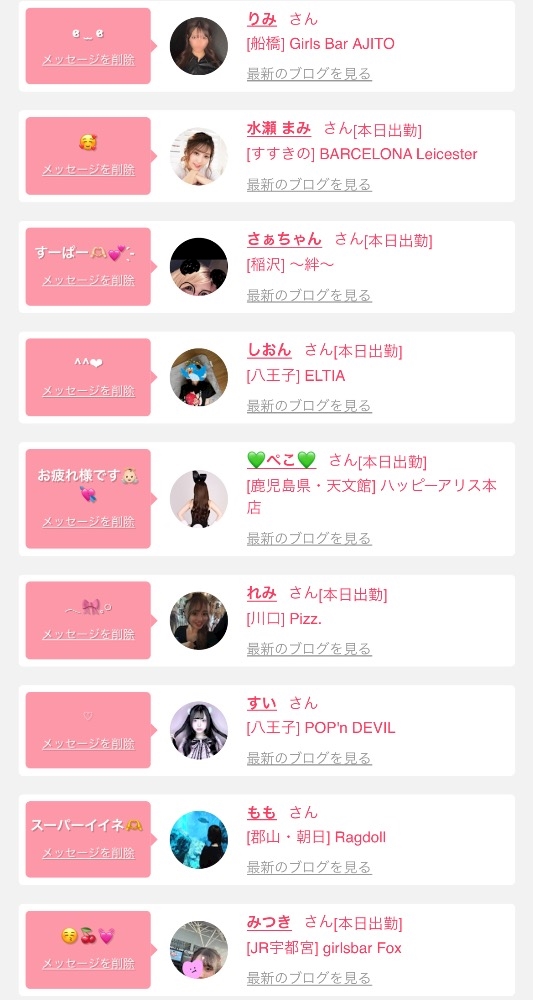
Task: View latest blog of れみ
Action: click(x=309, y=649)
